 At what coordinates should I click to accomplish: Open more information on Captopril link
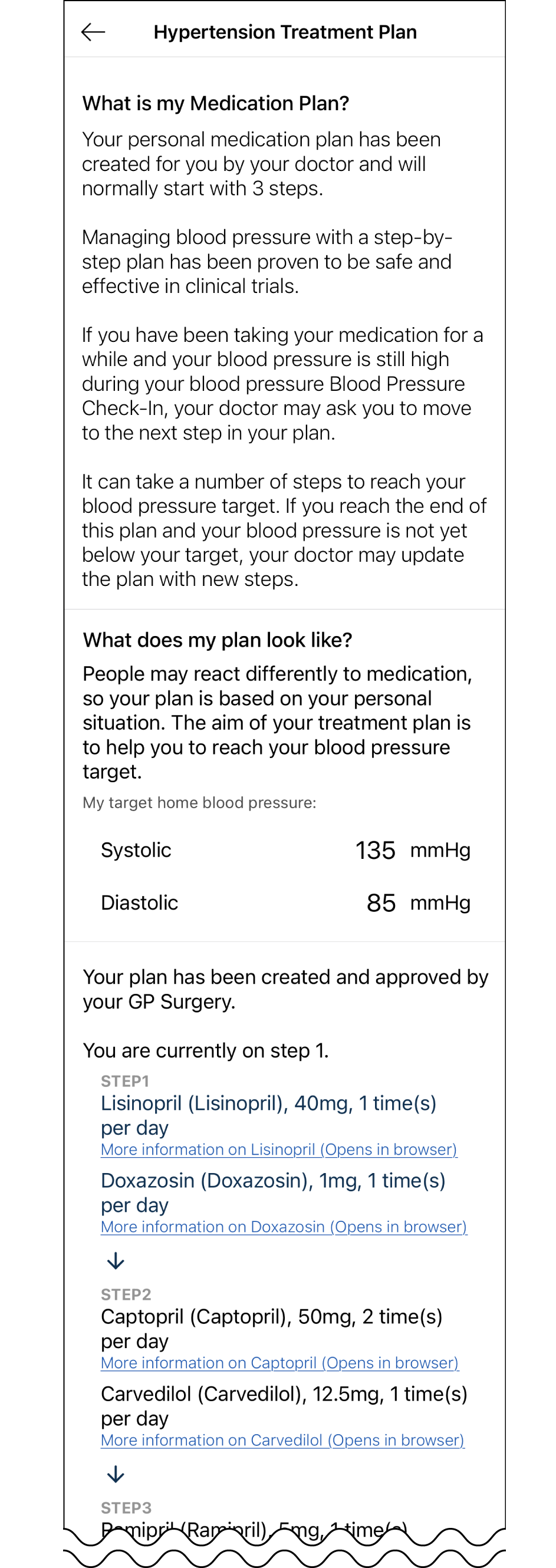point(279,1362)
